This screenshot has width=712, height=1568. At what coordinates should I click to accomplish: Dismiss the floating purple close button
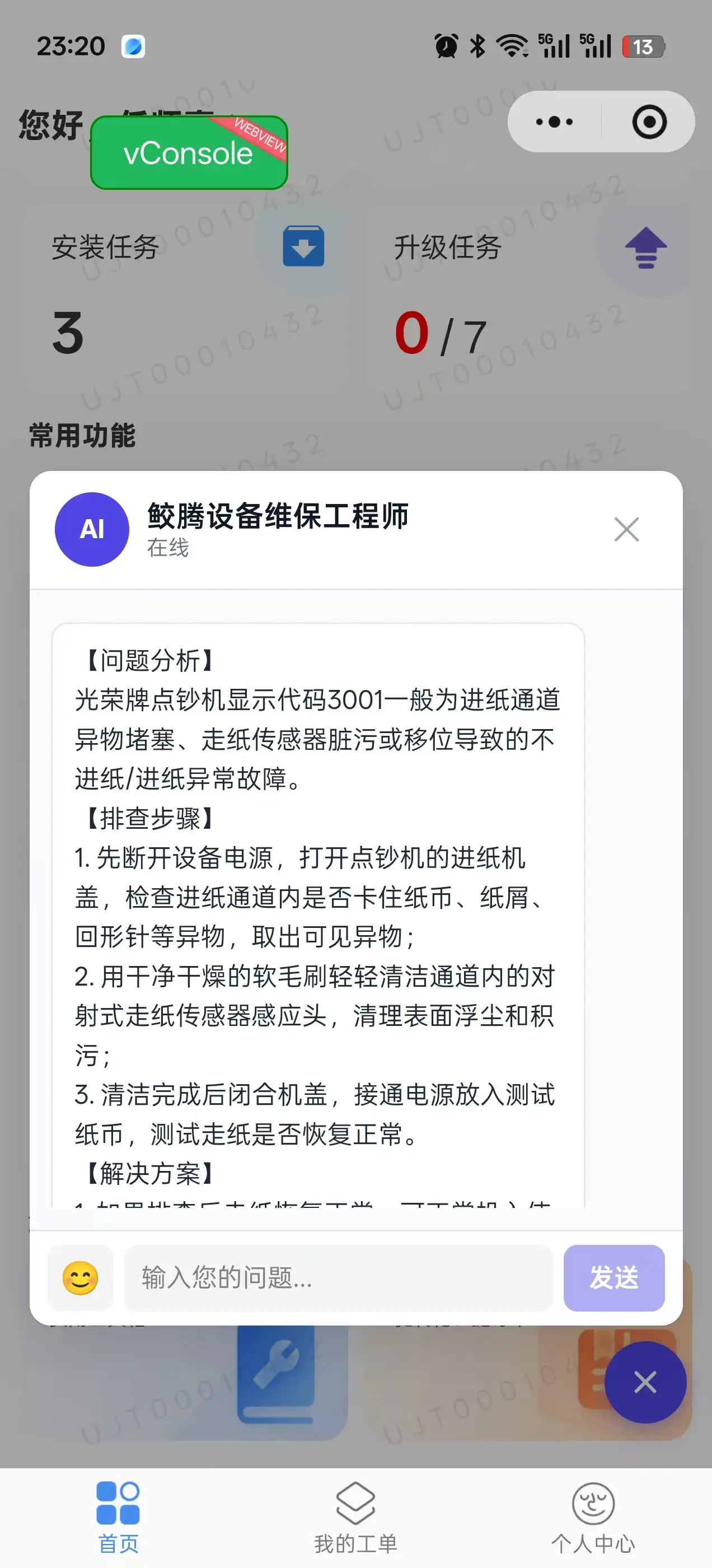tap(645, 1382)
